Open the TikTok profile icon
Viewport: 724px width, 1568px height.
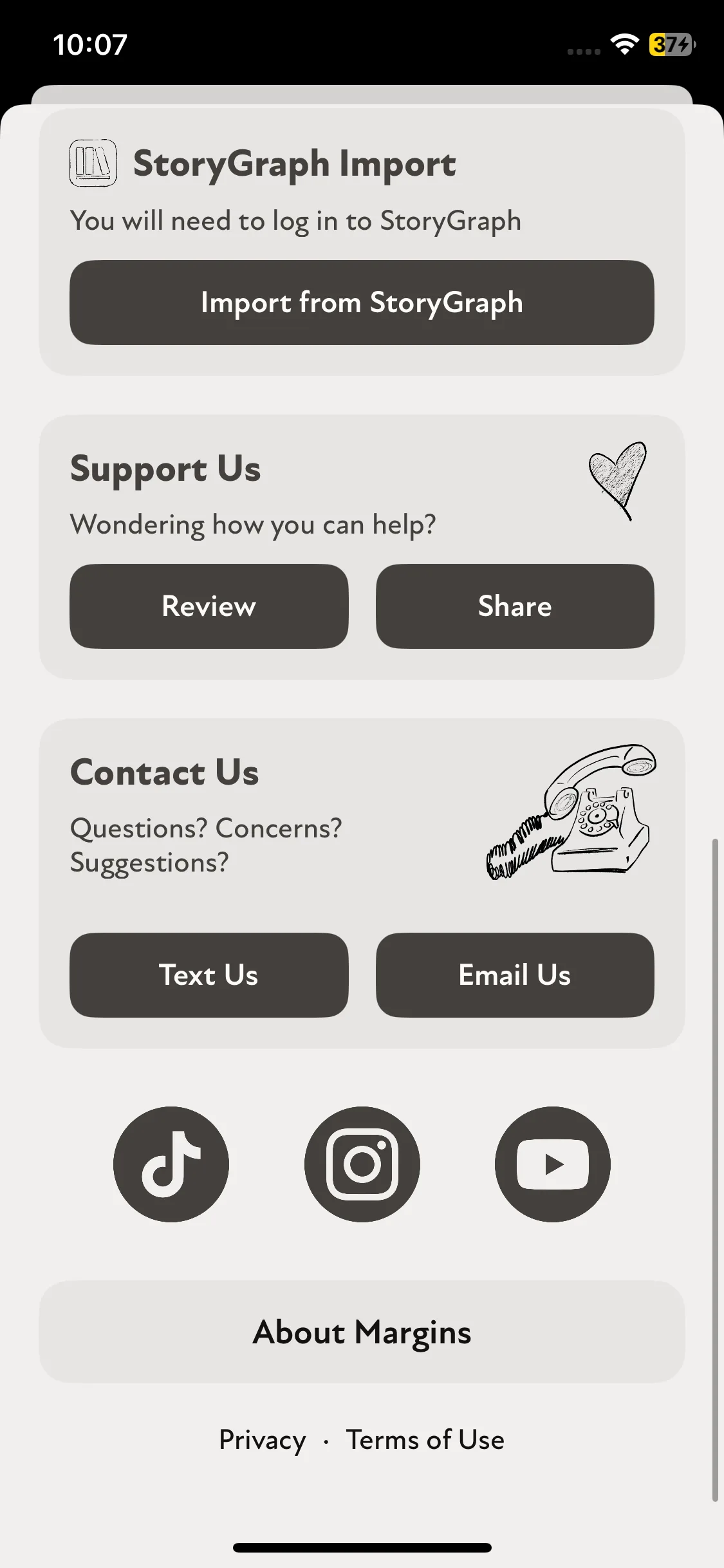171,1164
